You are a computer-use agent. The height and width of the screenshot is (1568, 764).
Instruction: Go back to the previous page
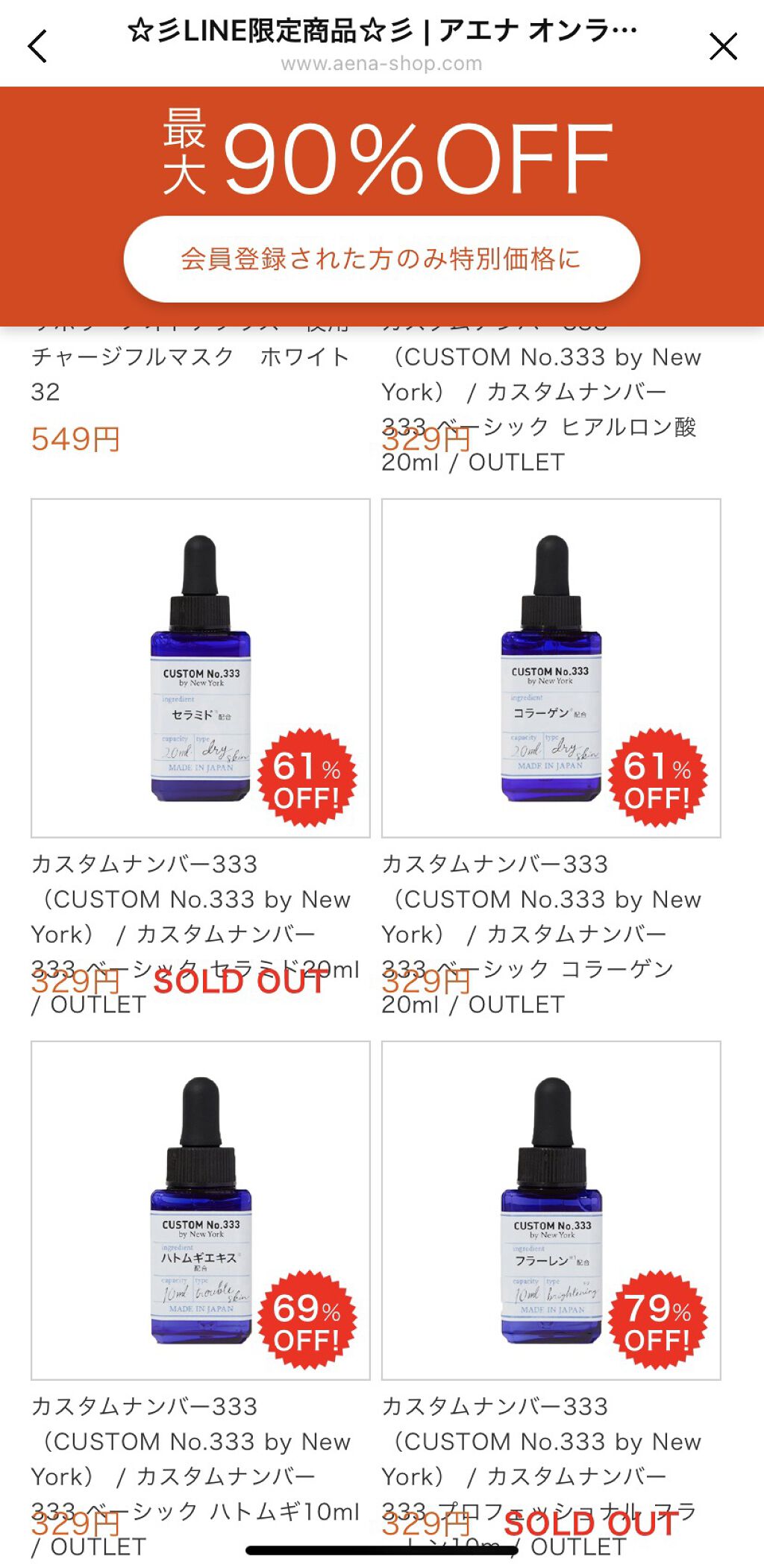[x=37, y=46]
